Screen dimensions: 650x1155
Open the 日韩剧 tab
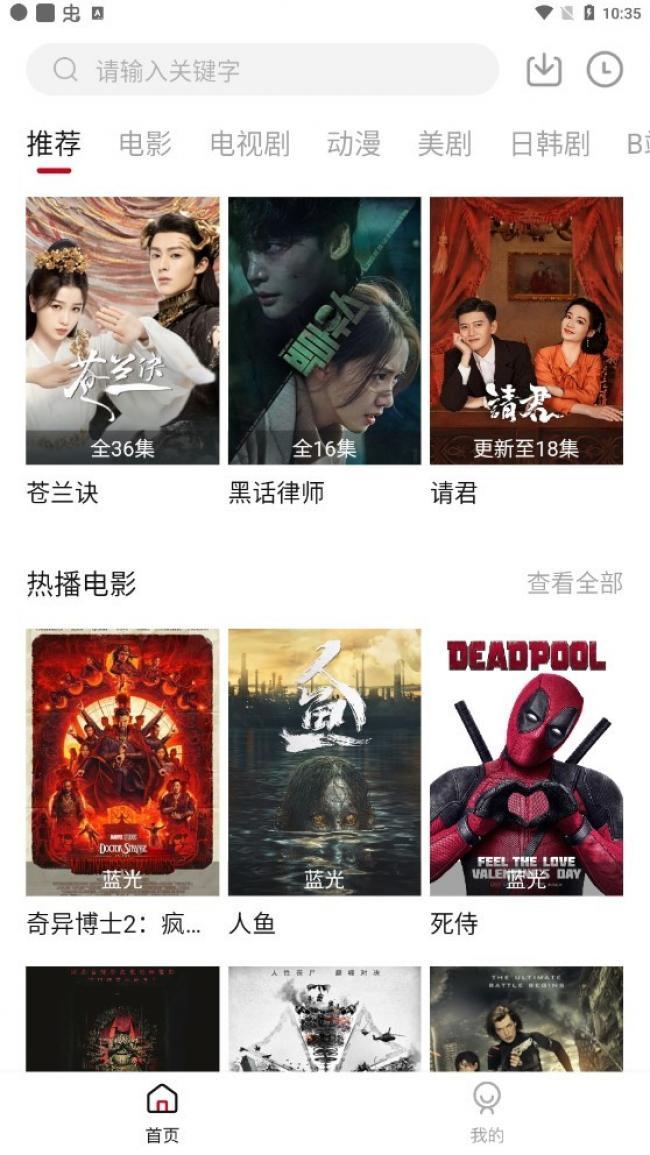tap(550, 144)
